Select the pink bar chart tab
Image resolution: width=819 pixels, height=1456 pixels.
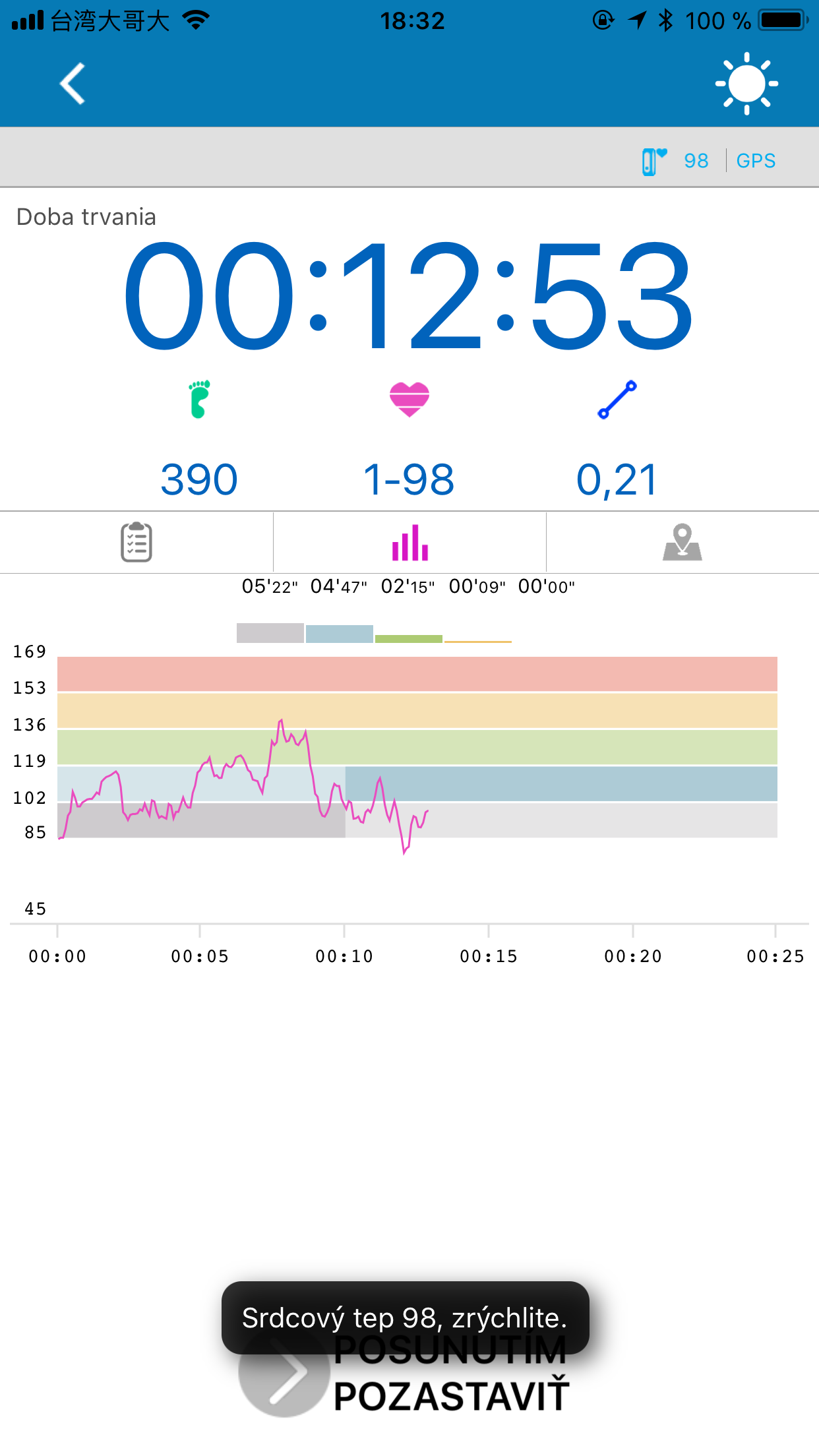410,543
